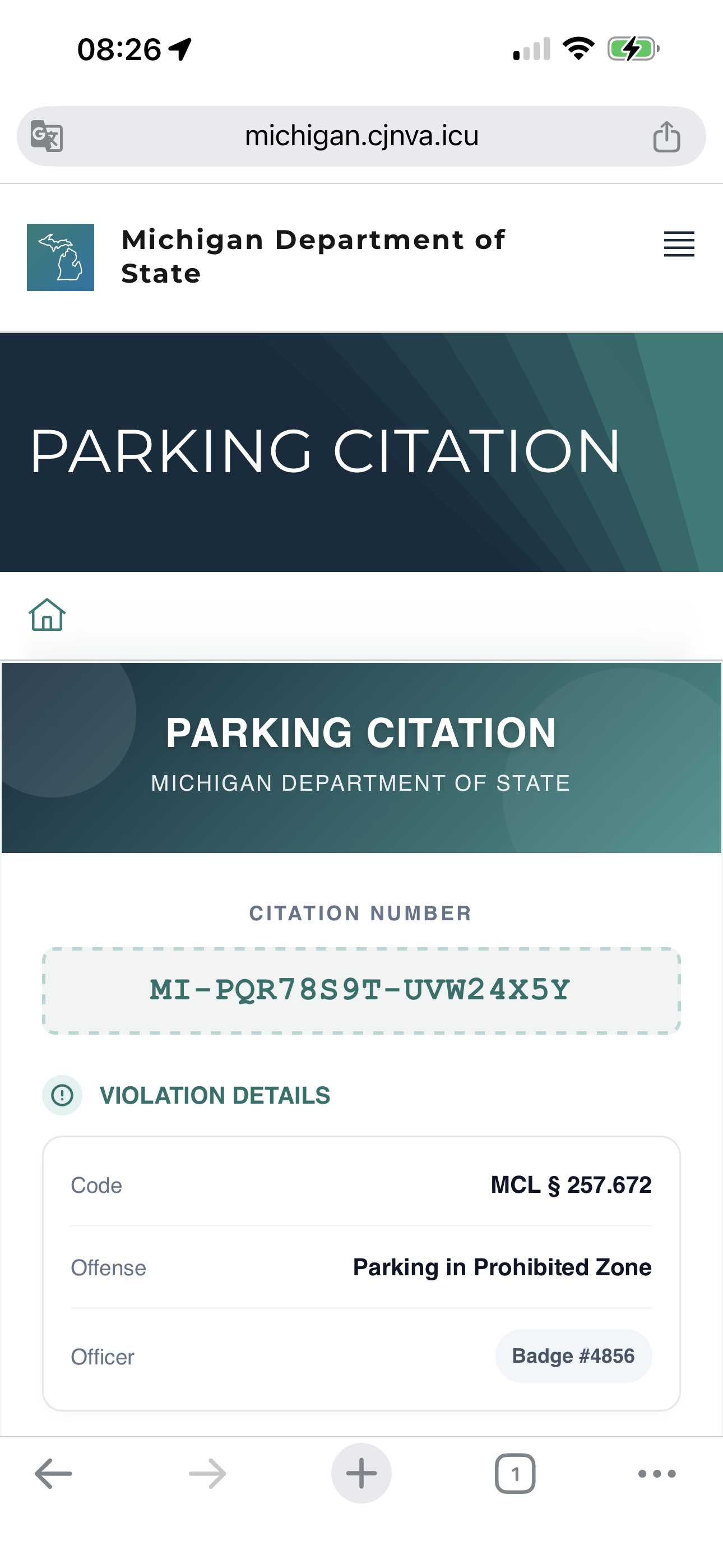Open a new tab
723x1568 pixels.
[361, 1474]
